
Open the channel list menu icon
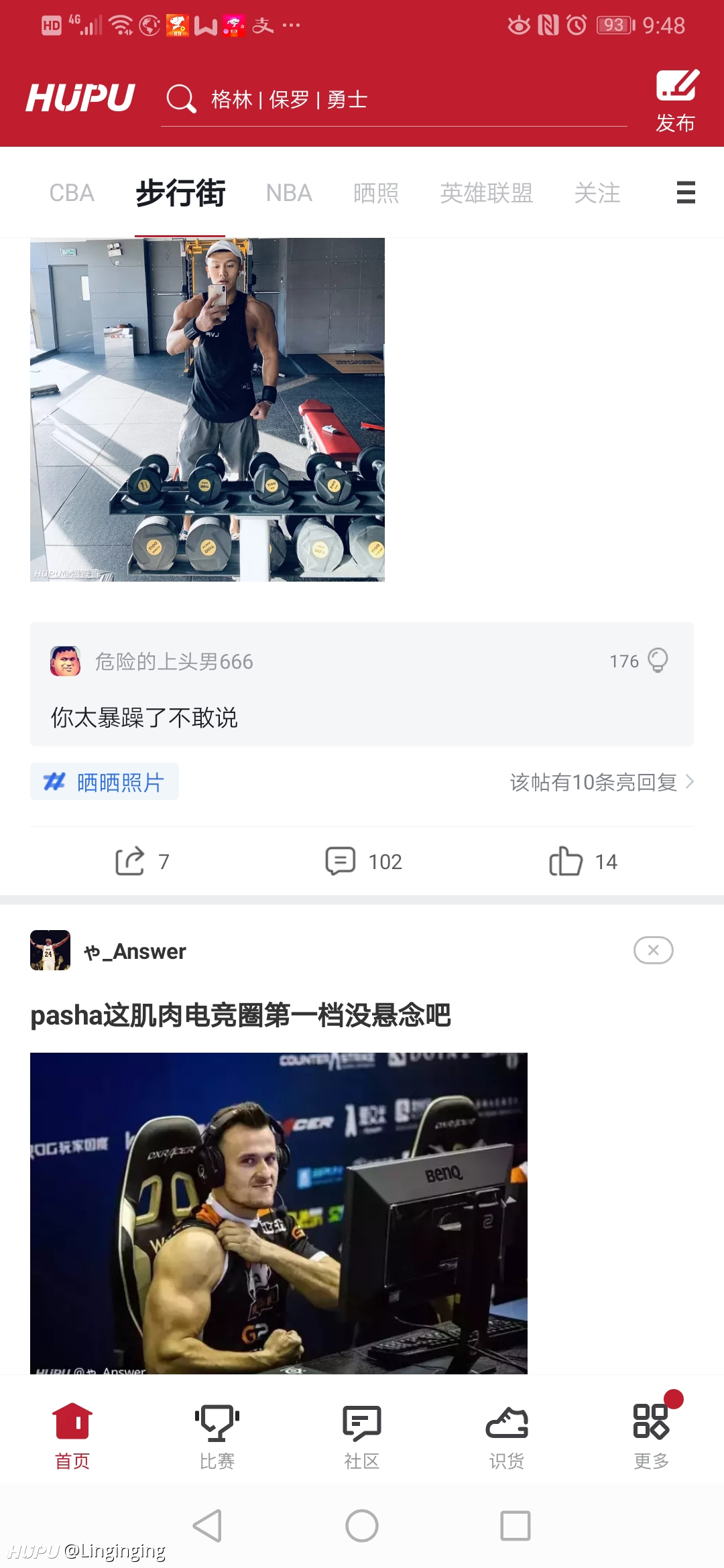click(686, 192)
